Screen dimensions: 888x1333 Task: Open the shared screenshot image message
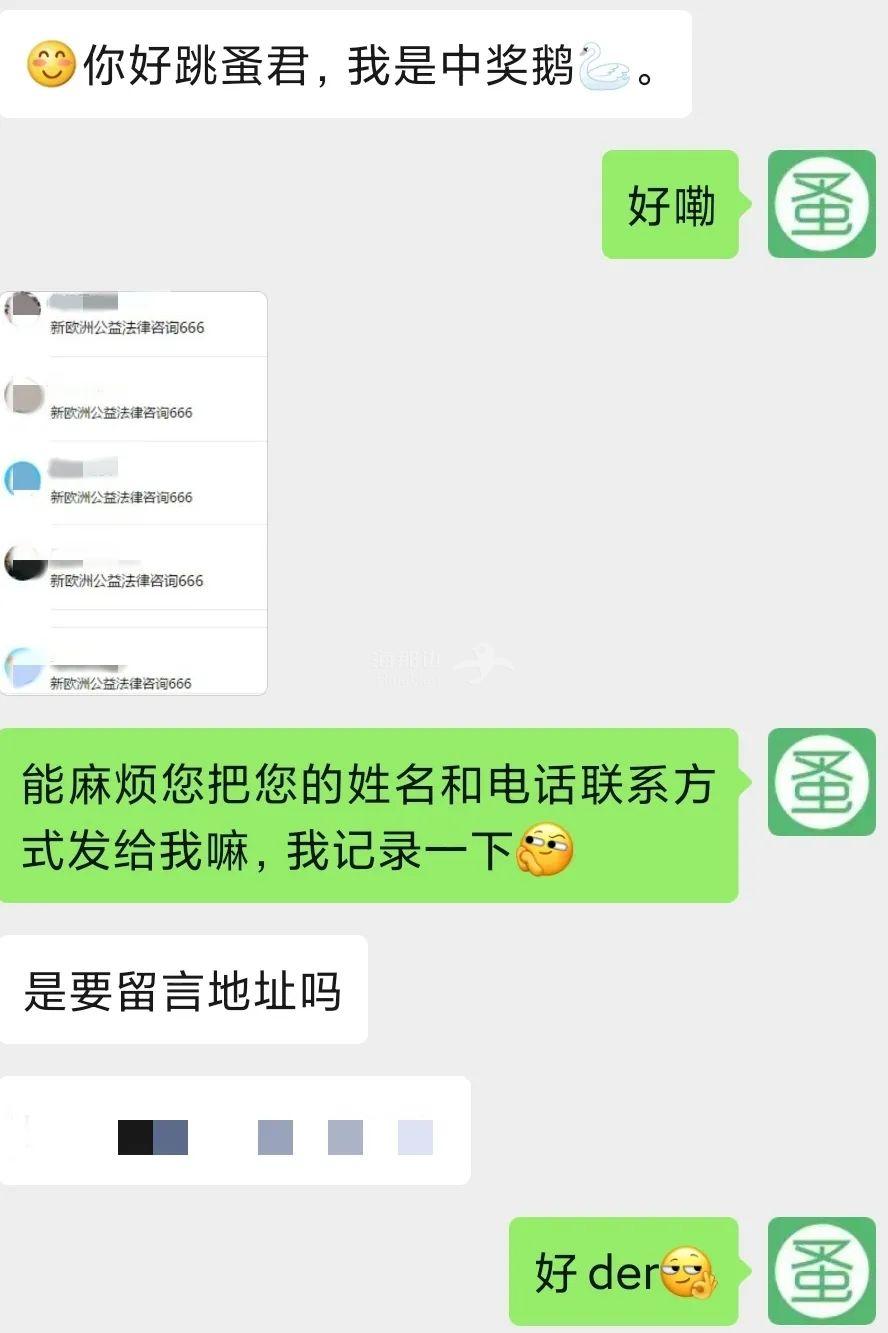tap(134, 493)
